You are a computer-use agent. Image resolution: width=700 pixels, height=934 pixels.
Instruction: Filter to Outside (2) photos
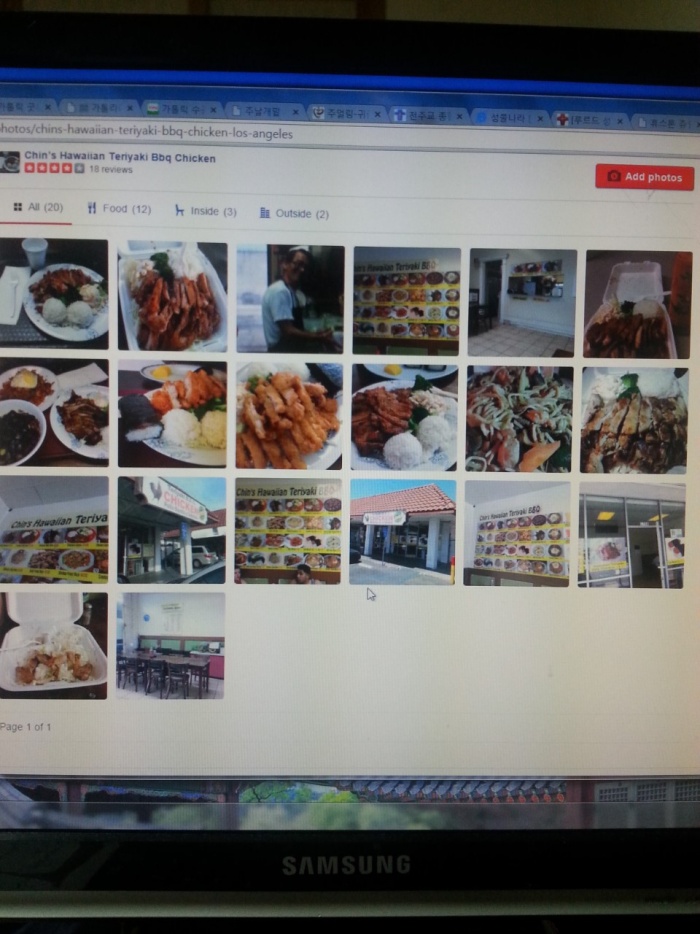point(294,213)
